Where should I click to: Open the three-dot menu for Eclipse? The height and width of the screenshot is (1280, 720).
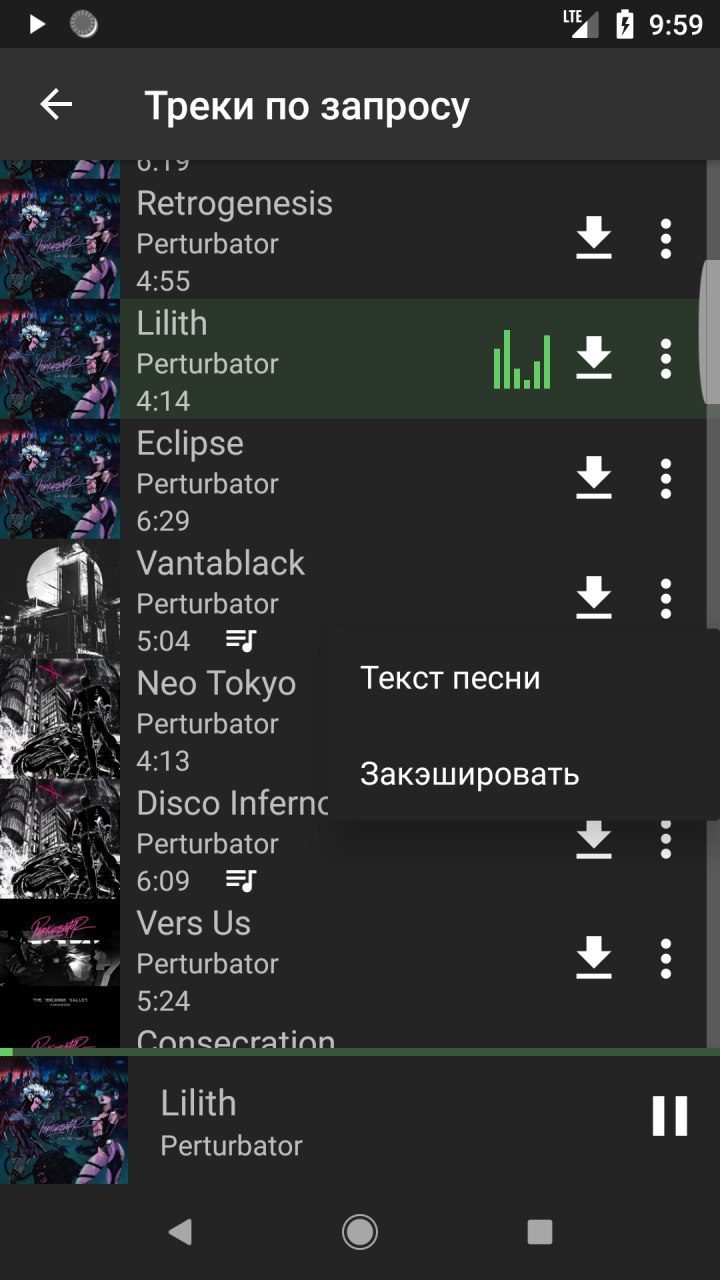tap(666, 479)
